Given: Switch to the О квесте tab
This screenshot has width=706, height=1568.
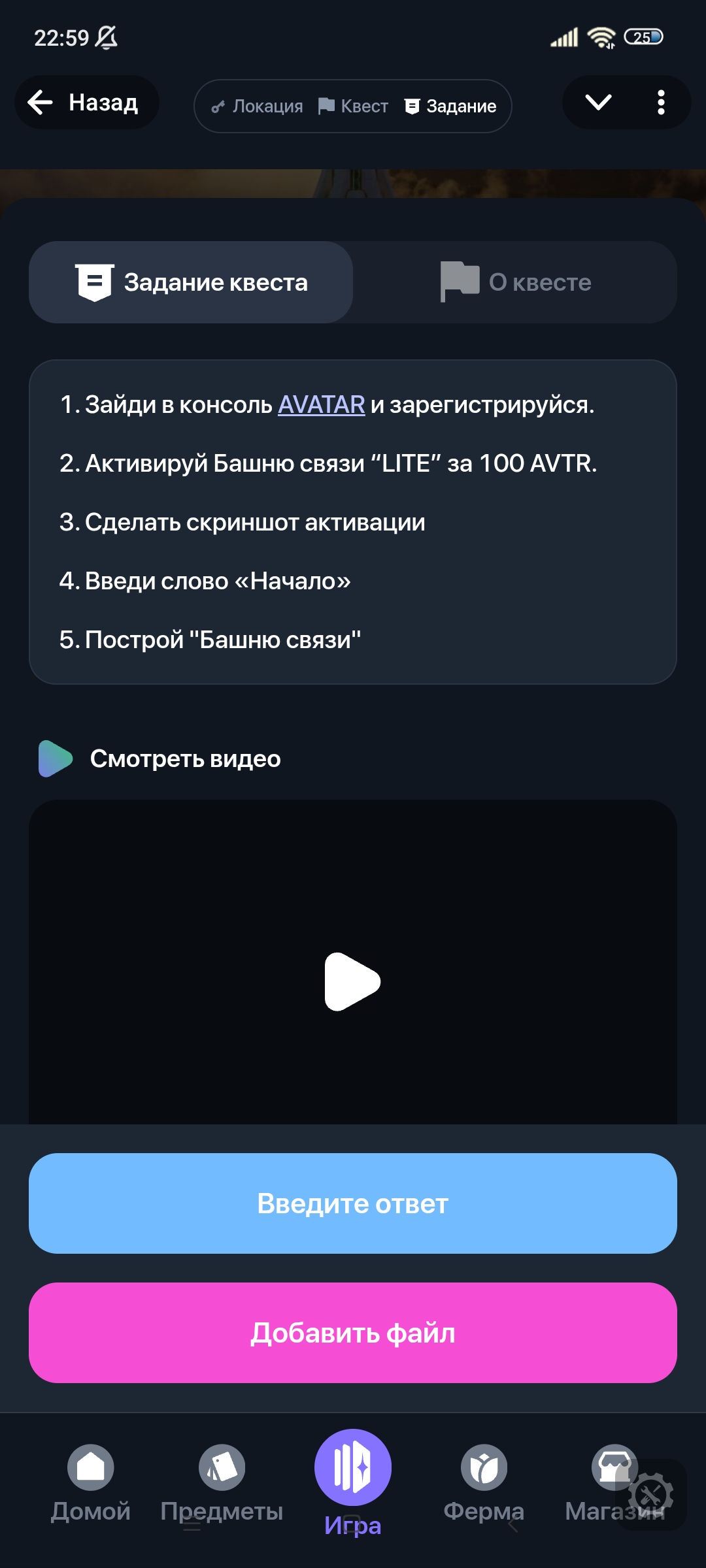Looking at the screenshot, I should click(x=515, y=282).
